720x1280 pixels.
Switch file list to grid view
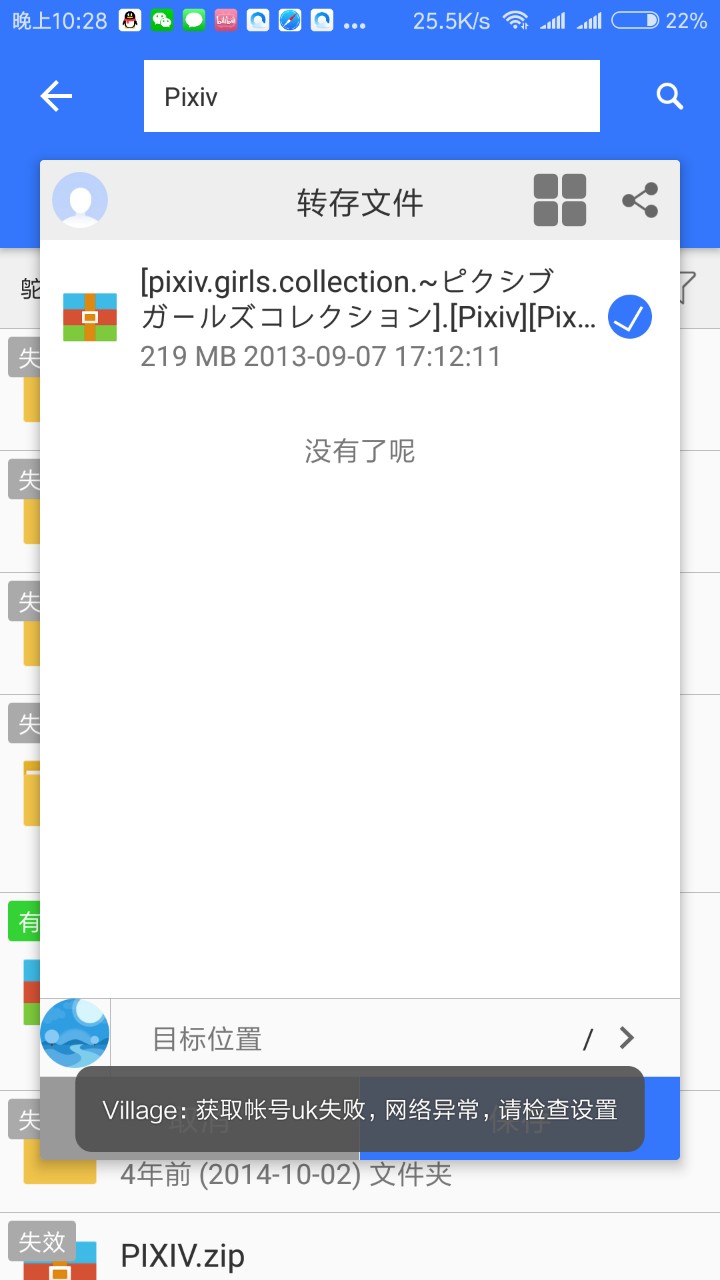point(559,200)
